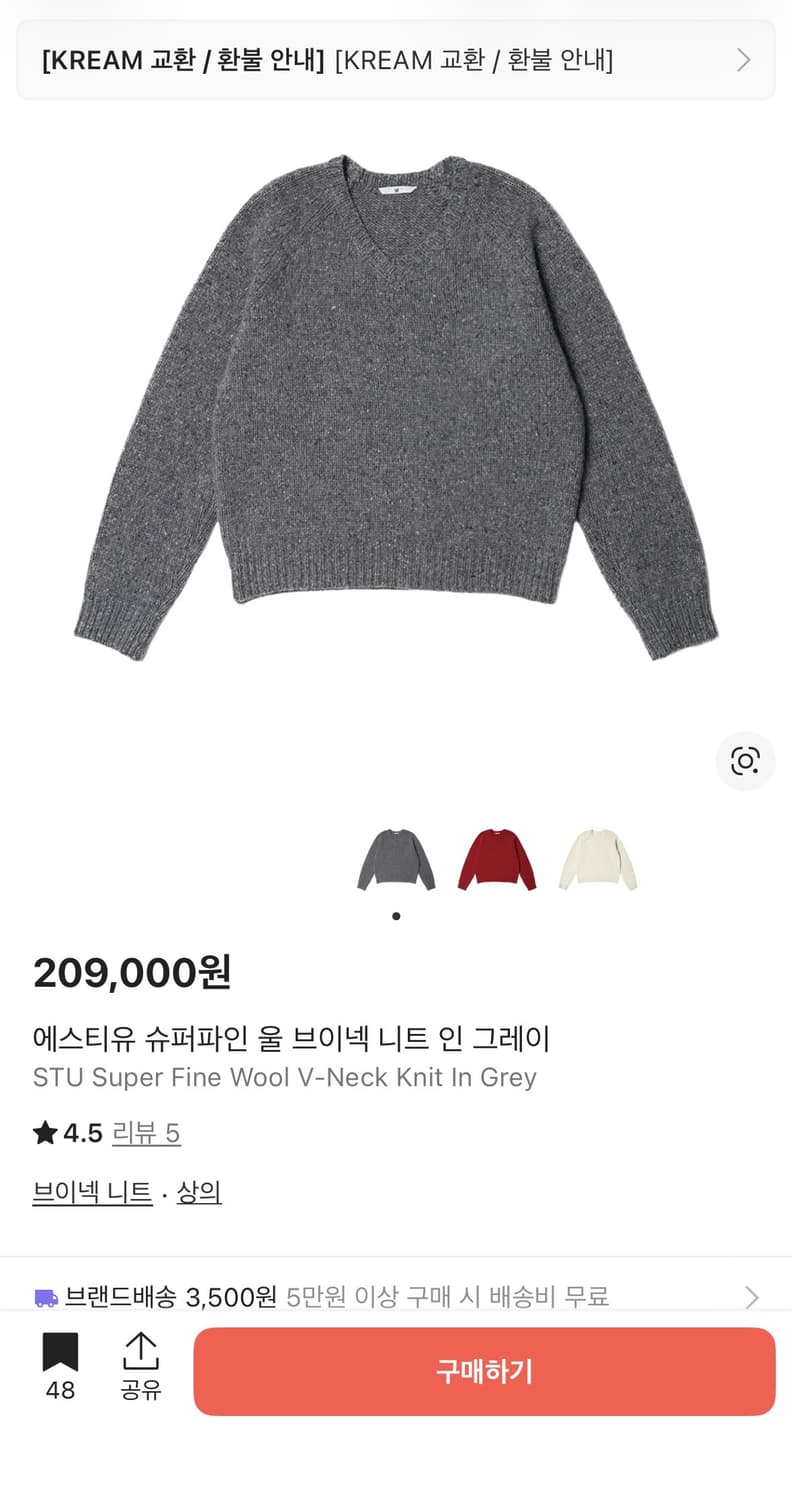Select the cream sweater color variant
The height and width of the screenshot is (1500, 792).
pos(598,858)
